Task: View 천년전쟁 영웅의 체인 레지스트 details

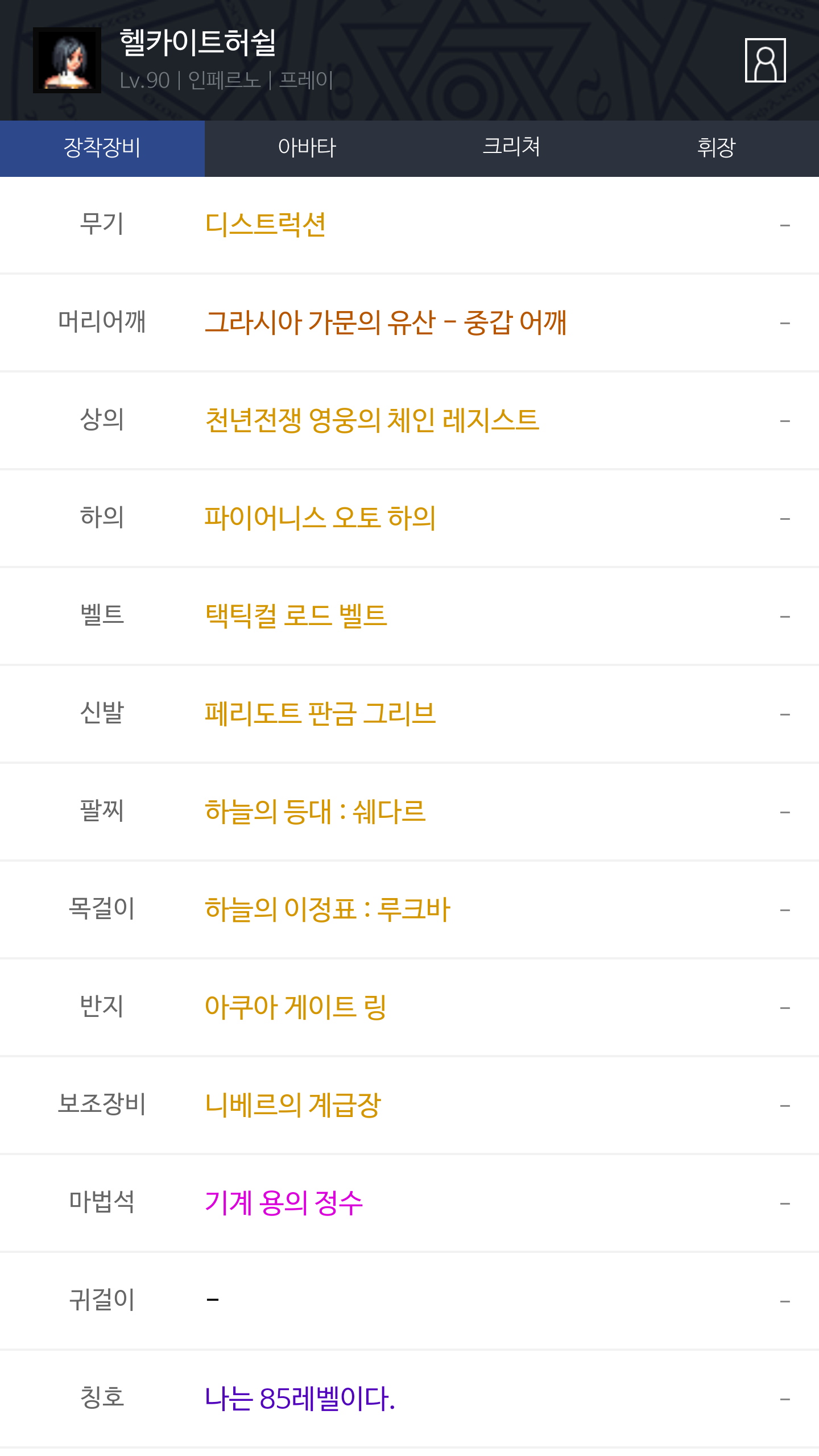Action: point(372,420)
